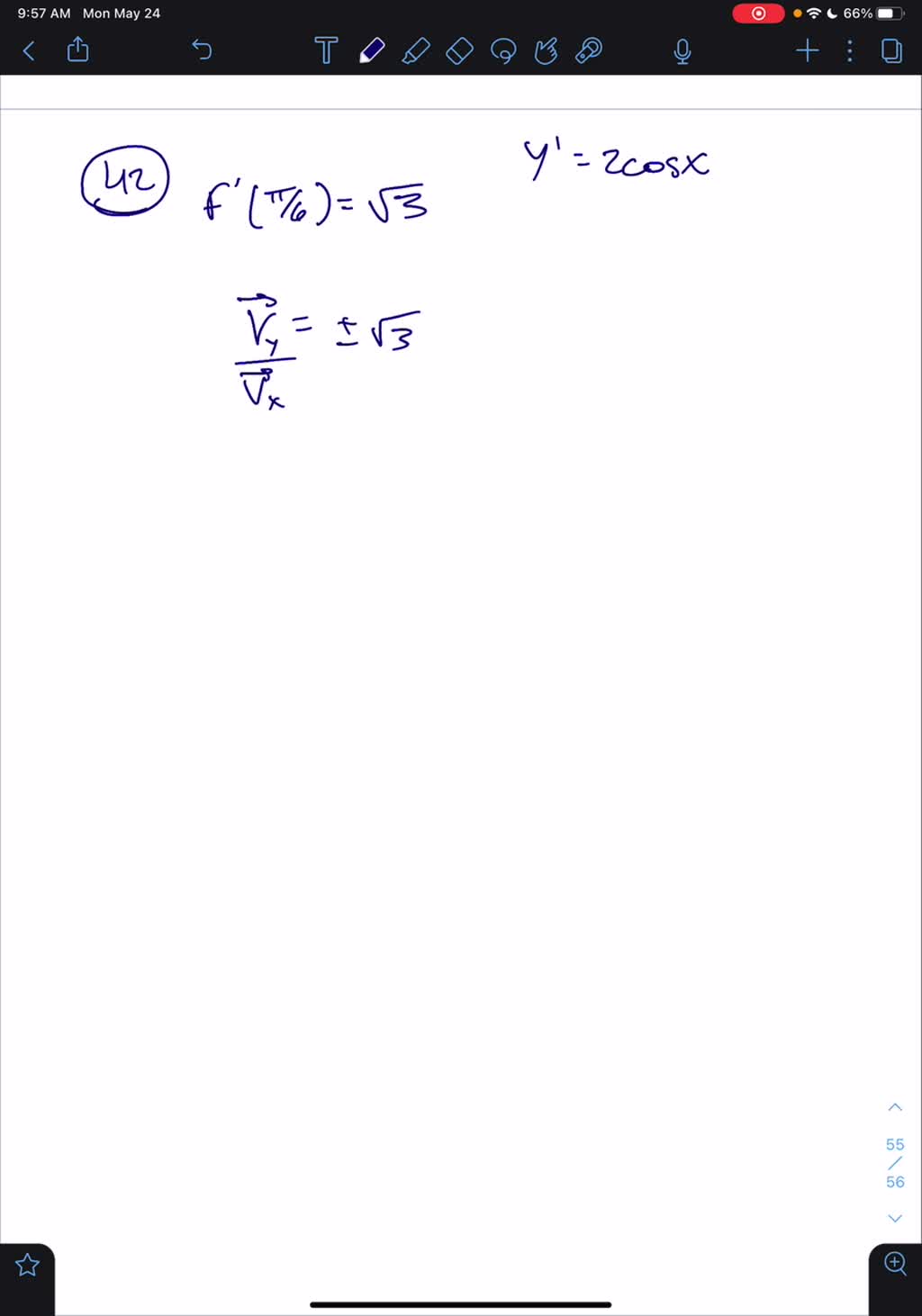The image size is (922, 1316).
Task: Select the scissors cut tool
Action: pos(502,51)
